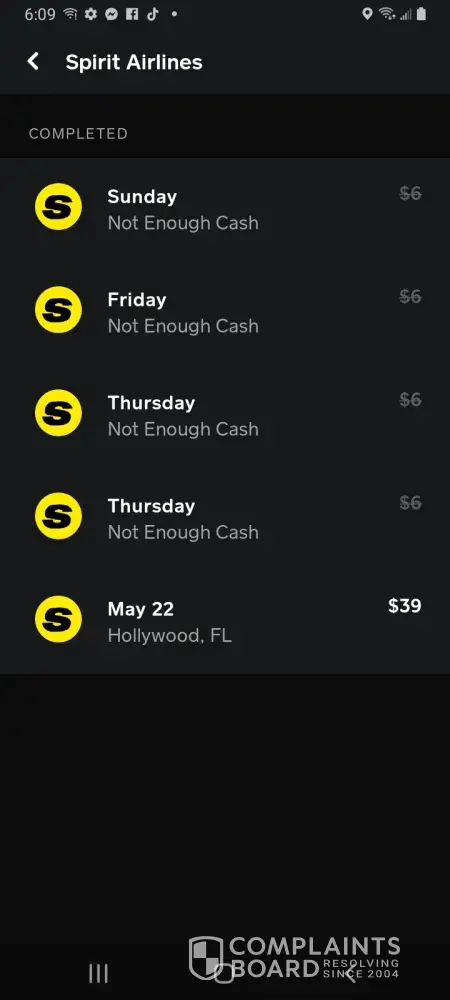The width and height of the screenshot is (450, 1000).
Task: Open the system recent apps button
Action: point(98,973)
